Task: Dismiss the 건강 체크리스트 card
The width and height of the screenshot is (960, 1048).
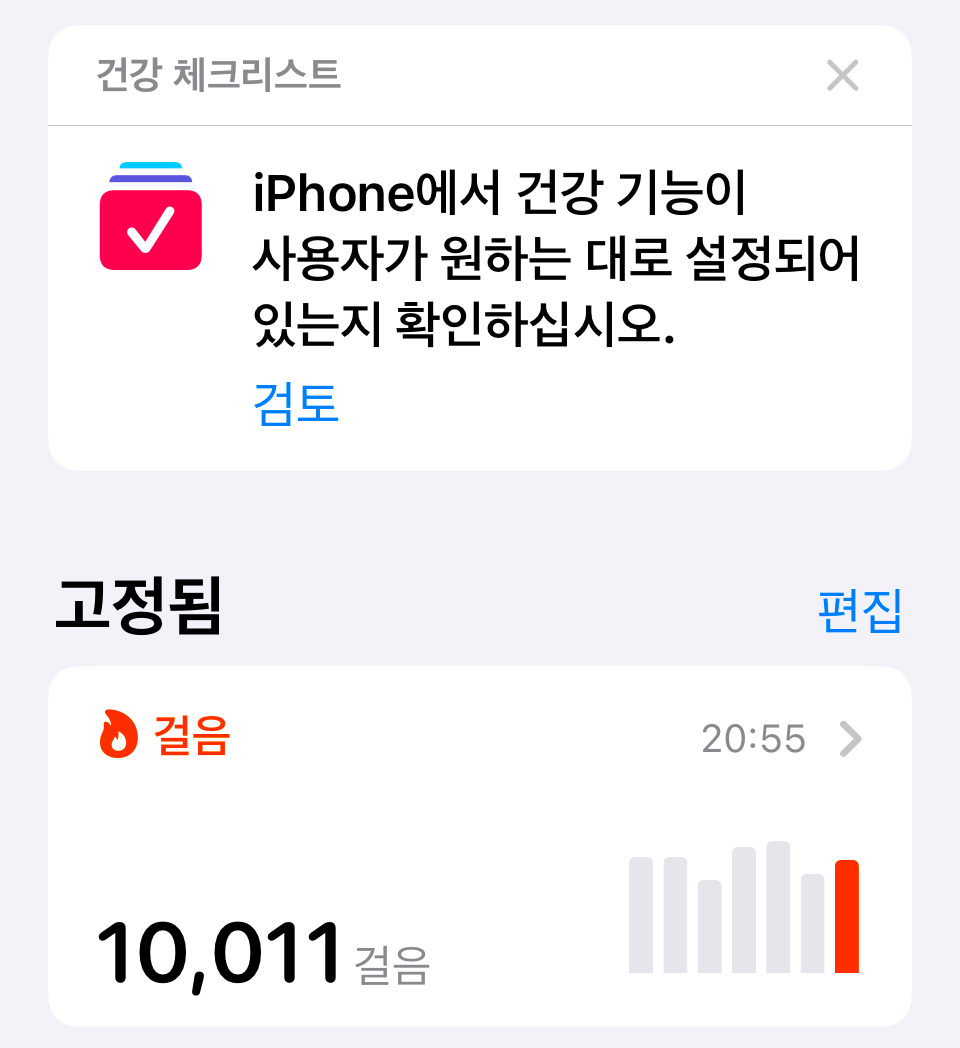Action: (x=842, y=75)
